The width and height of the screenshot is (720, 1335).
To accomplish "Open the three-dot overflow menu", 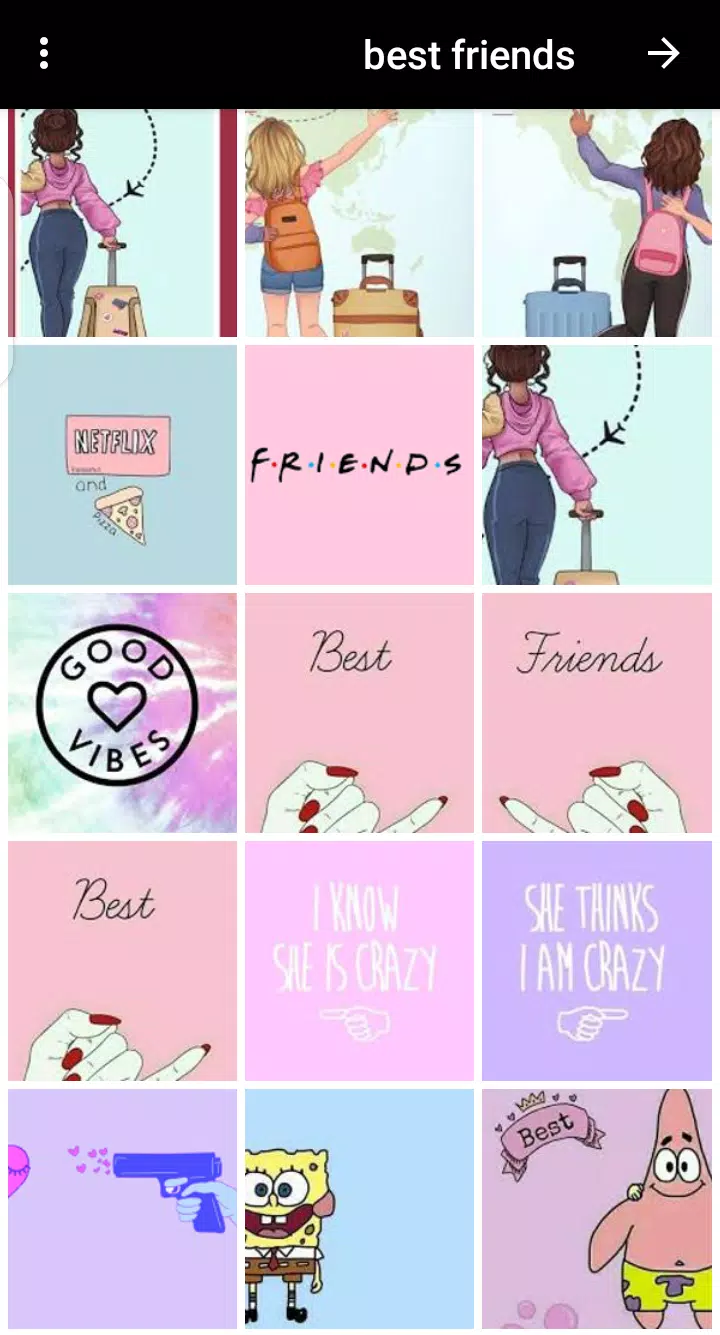I will point(44,54).
